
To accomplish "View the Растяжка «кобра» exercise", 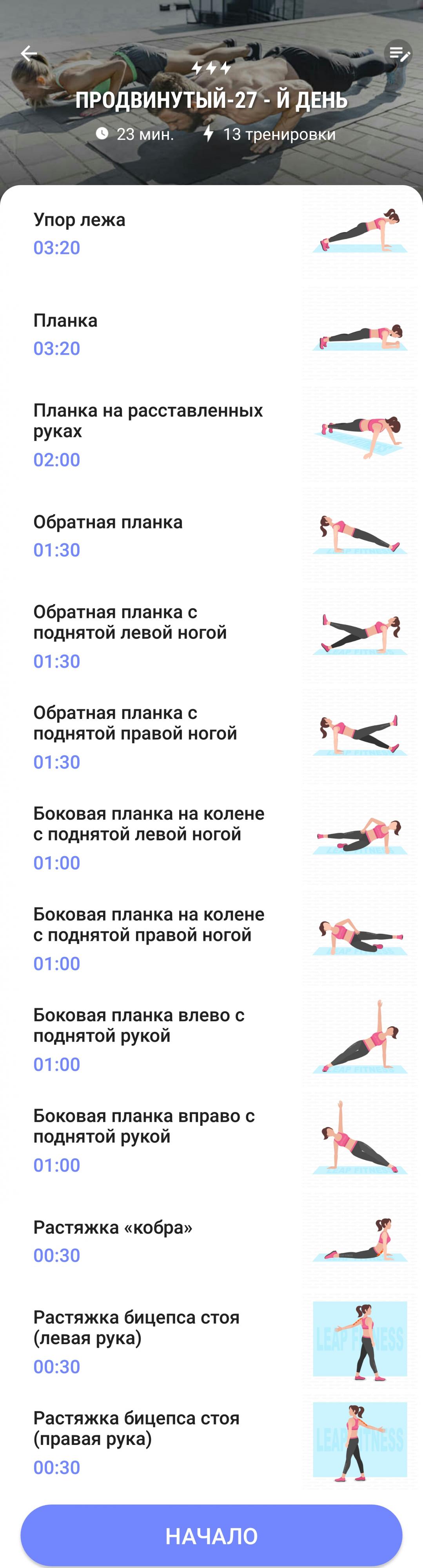I will pyautogui.click(x=211, y=1241).
